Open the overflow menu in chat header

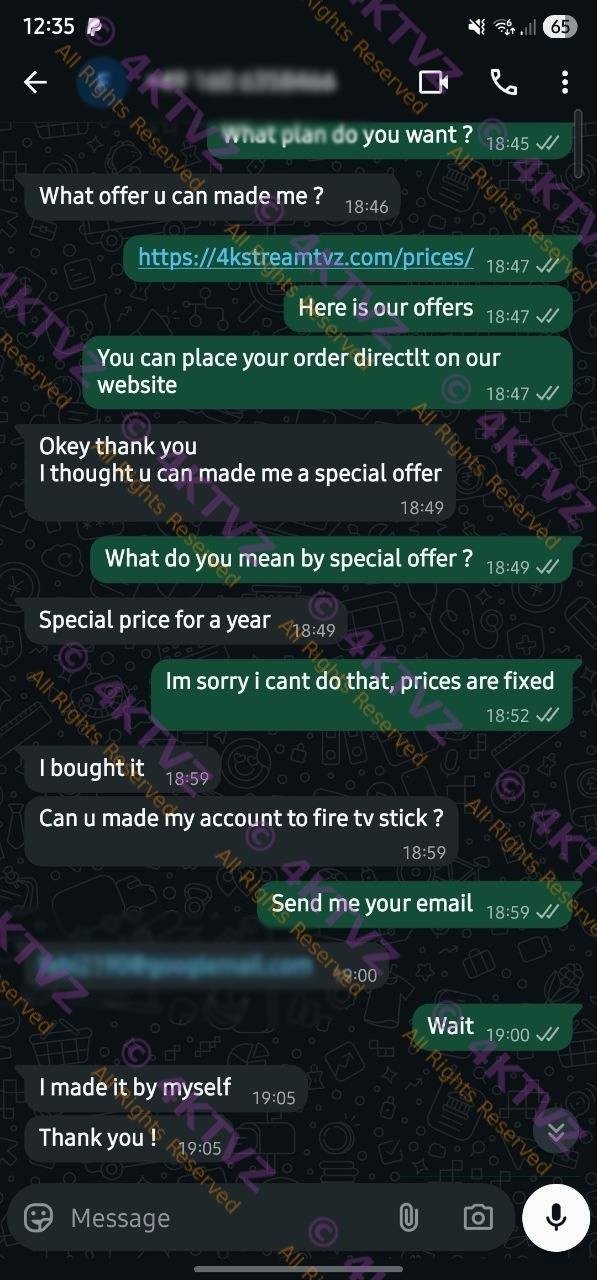565,82
